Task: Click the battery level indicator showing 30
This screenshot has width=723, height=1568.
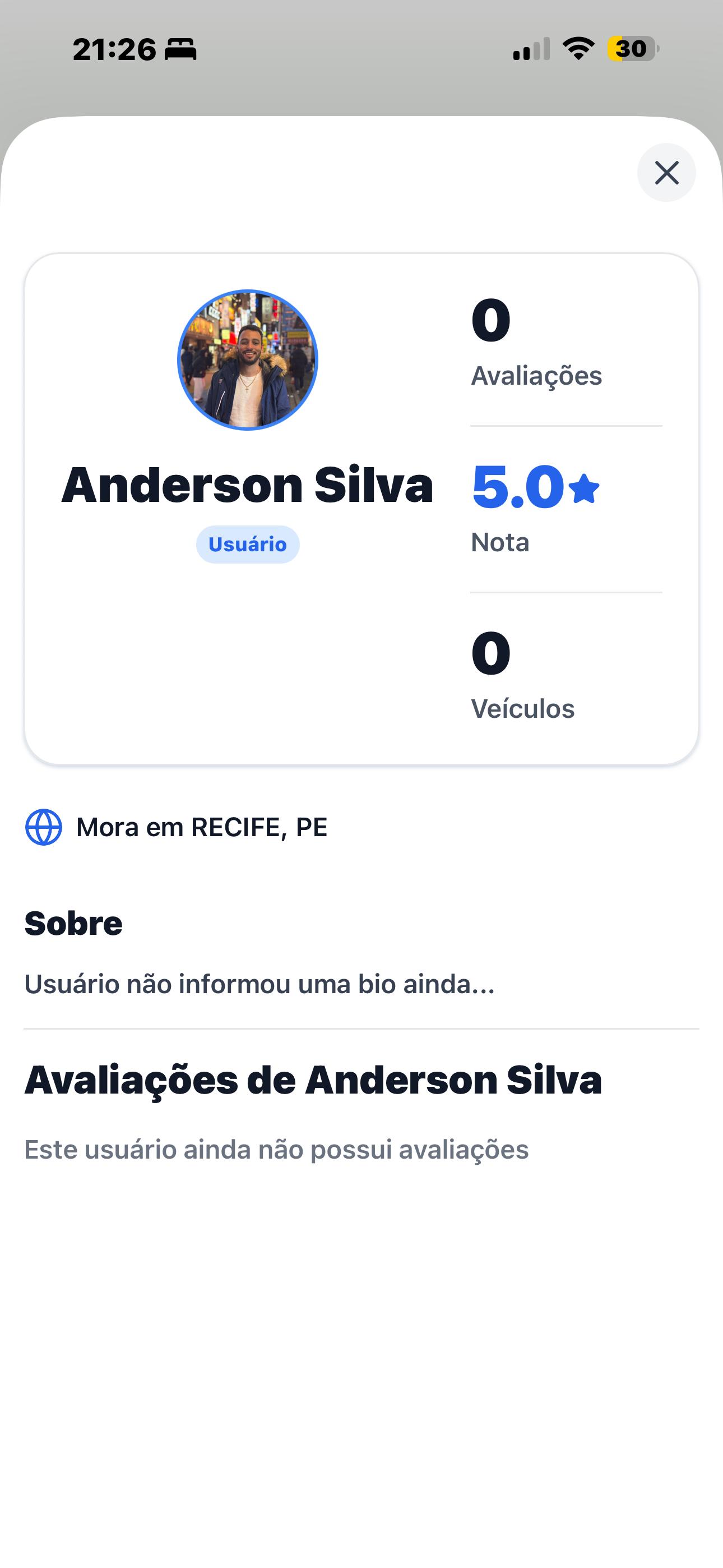Action: [x=631, y=49]
